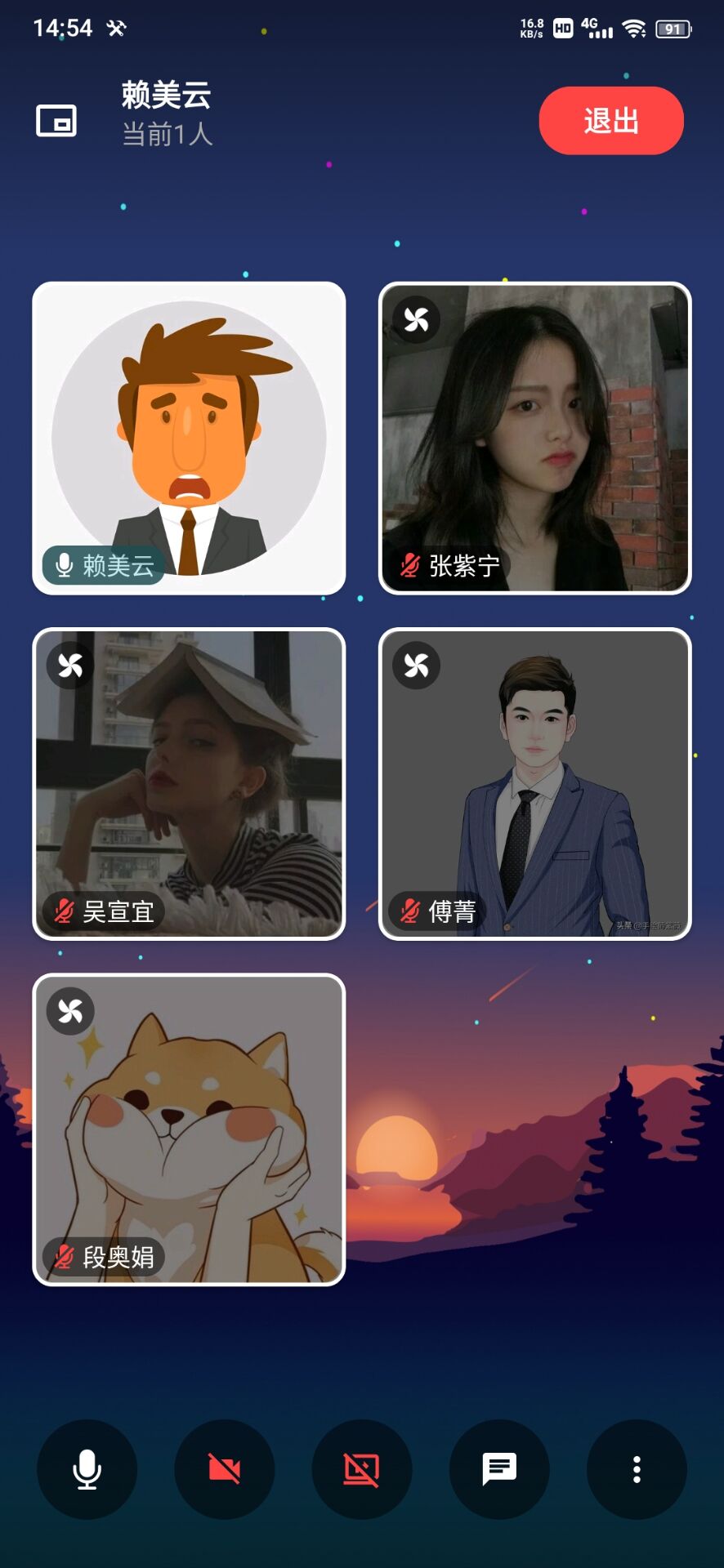Open the three-dot more options menu

(636, 1468)
